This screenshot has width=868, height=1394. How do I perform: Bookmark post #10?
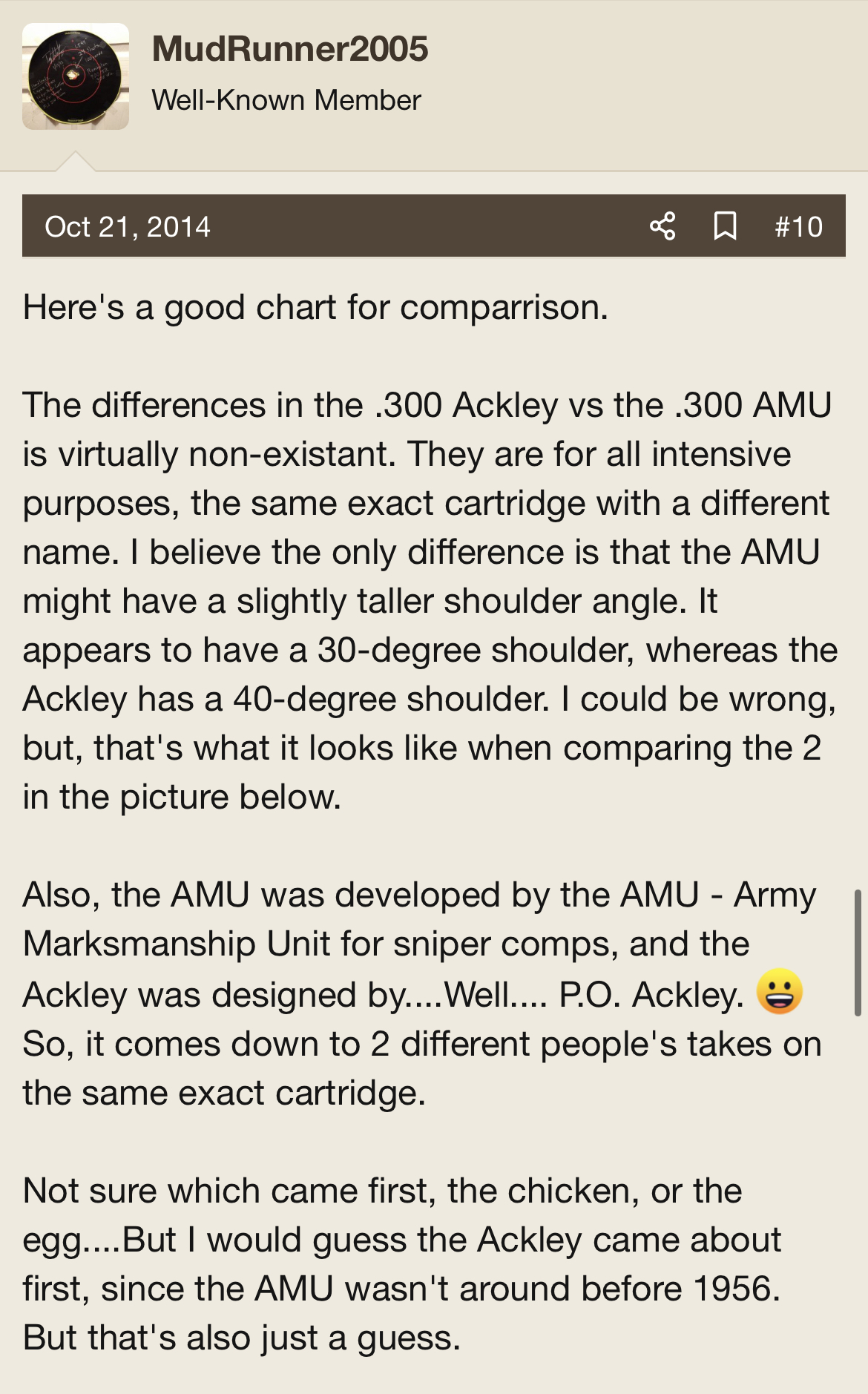click(x=725, y=226)
